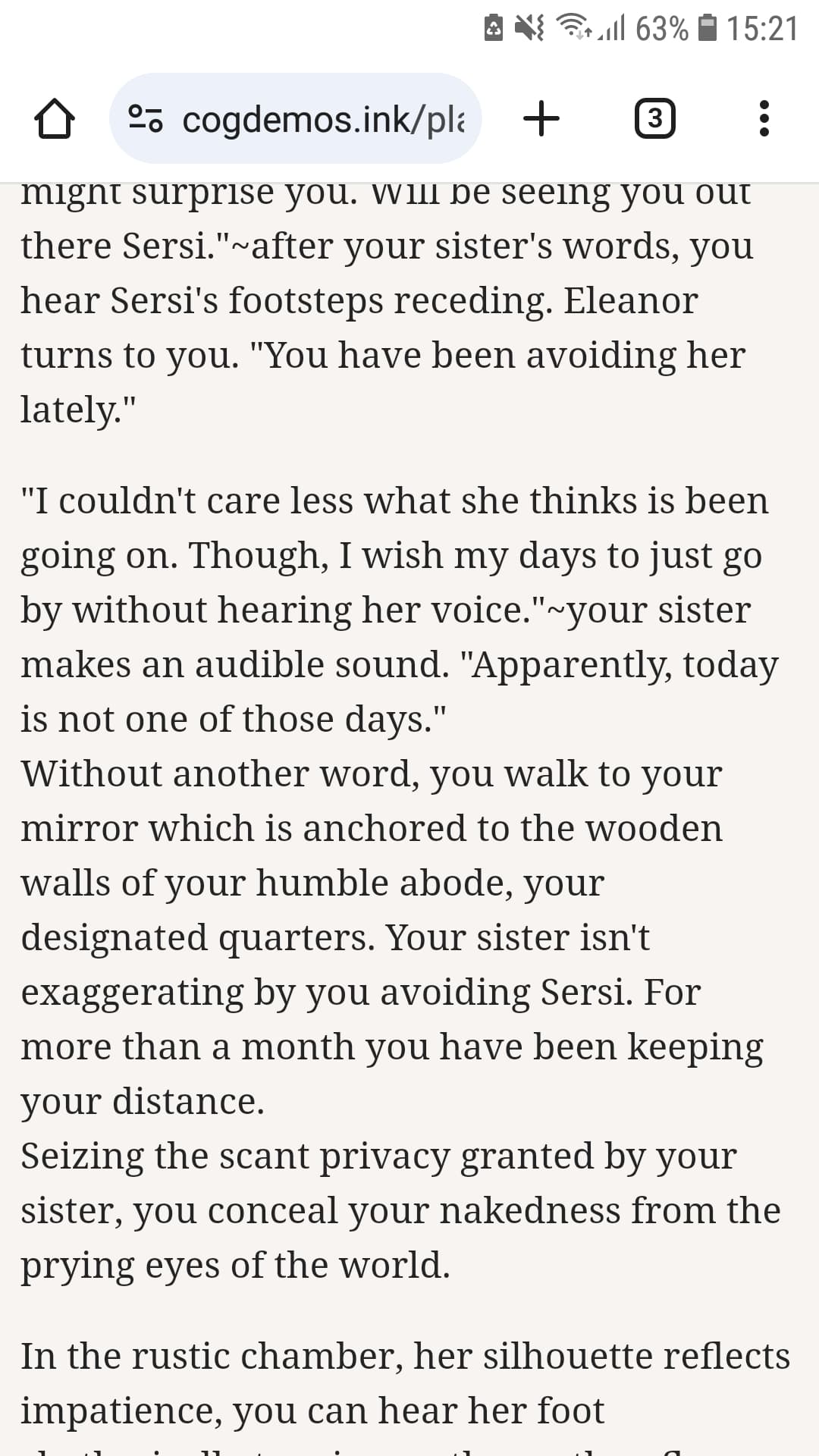Viewport: 819px width, 1456px height.
Task: Tap the cogdemos.ink address bar
Action: [296, 119]
